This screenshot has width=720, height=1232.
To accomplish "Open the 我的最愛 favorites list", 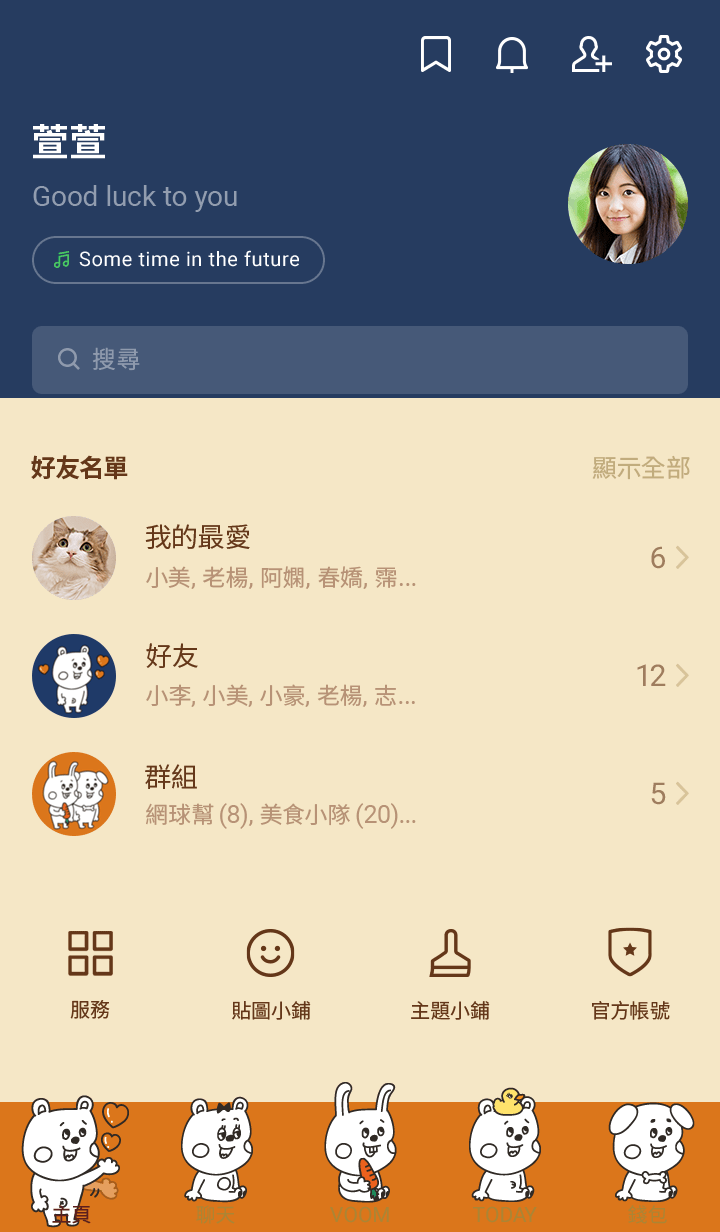I will pos(360,558).
